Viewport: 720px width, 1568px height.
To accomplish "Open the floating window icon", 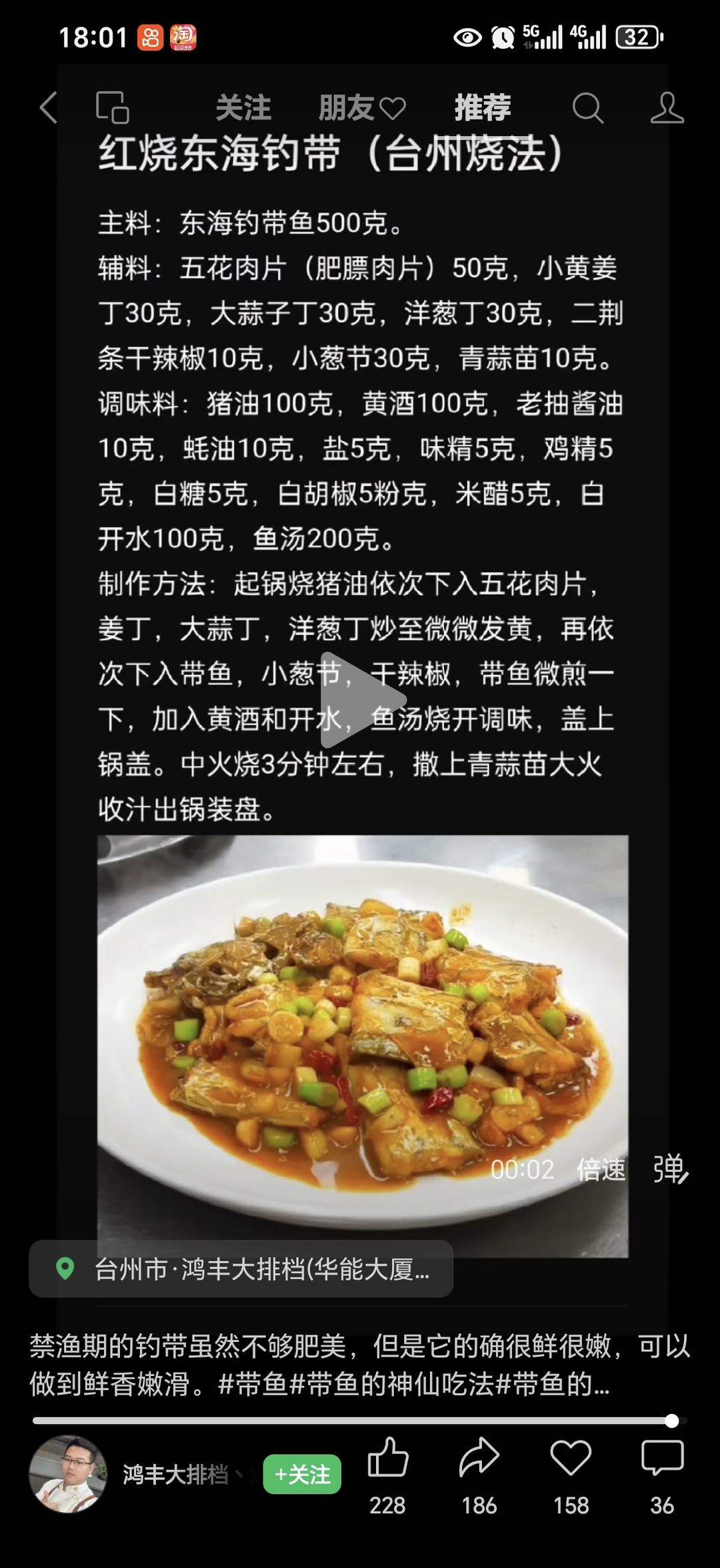I will [x=112, y=107].
